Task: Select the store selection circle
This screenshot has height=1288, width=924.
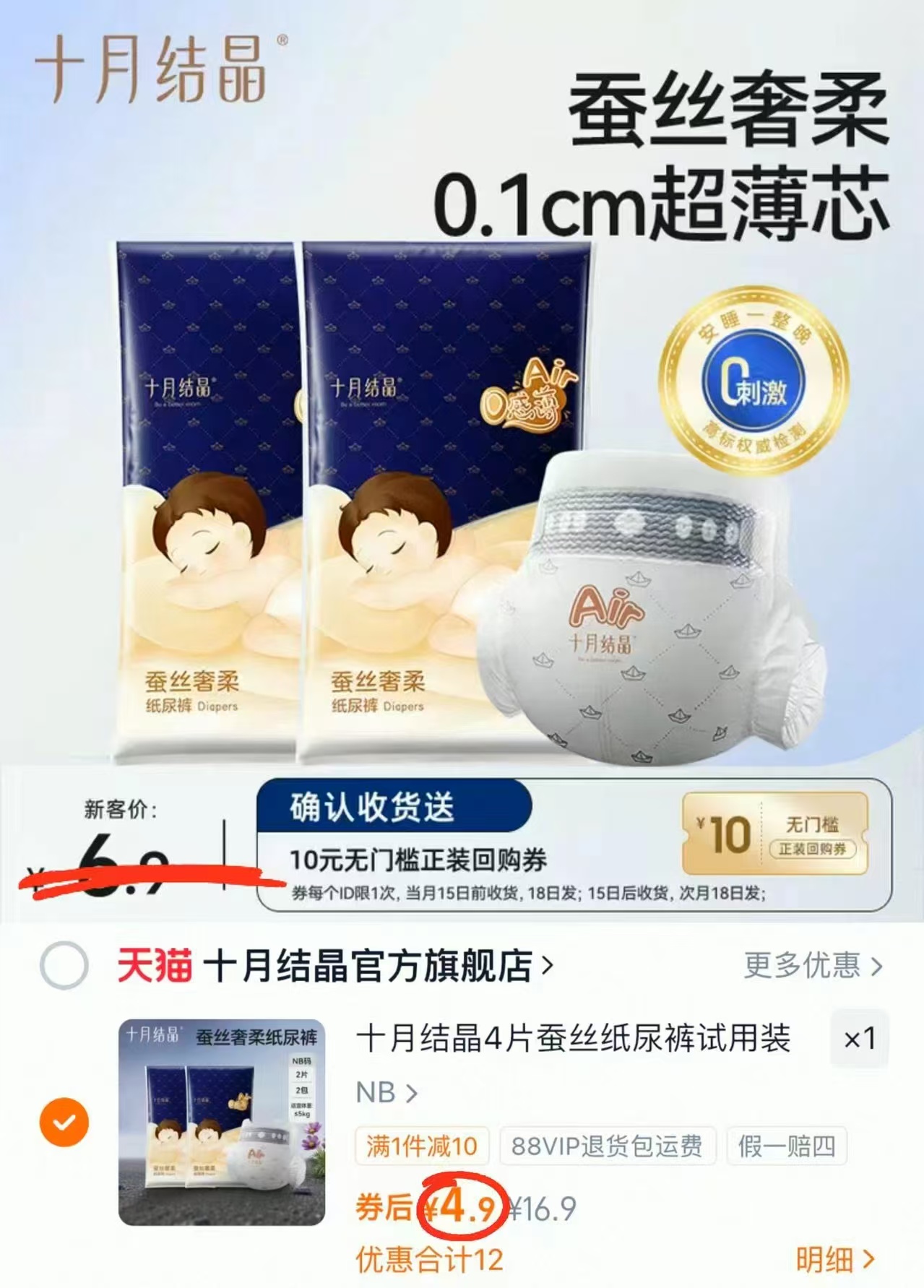Action: tap(64, 972)
